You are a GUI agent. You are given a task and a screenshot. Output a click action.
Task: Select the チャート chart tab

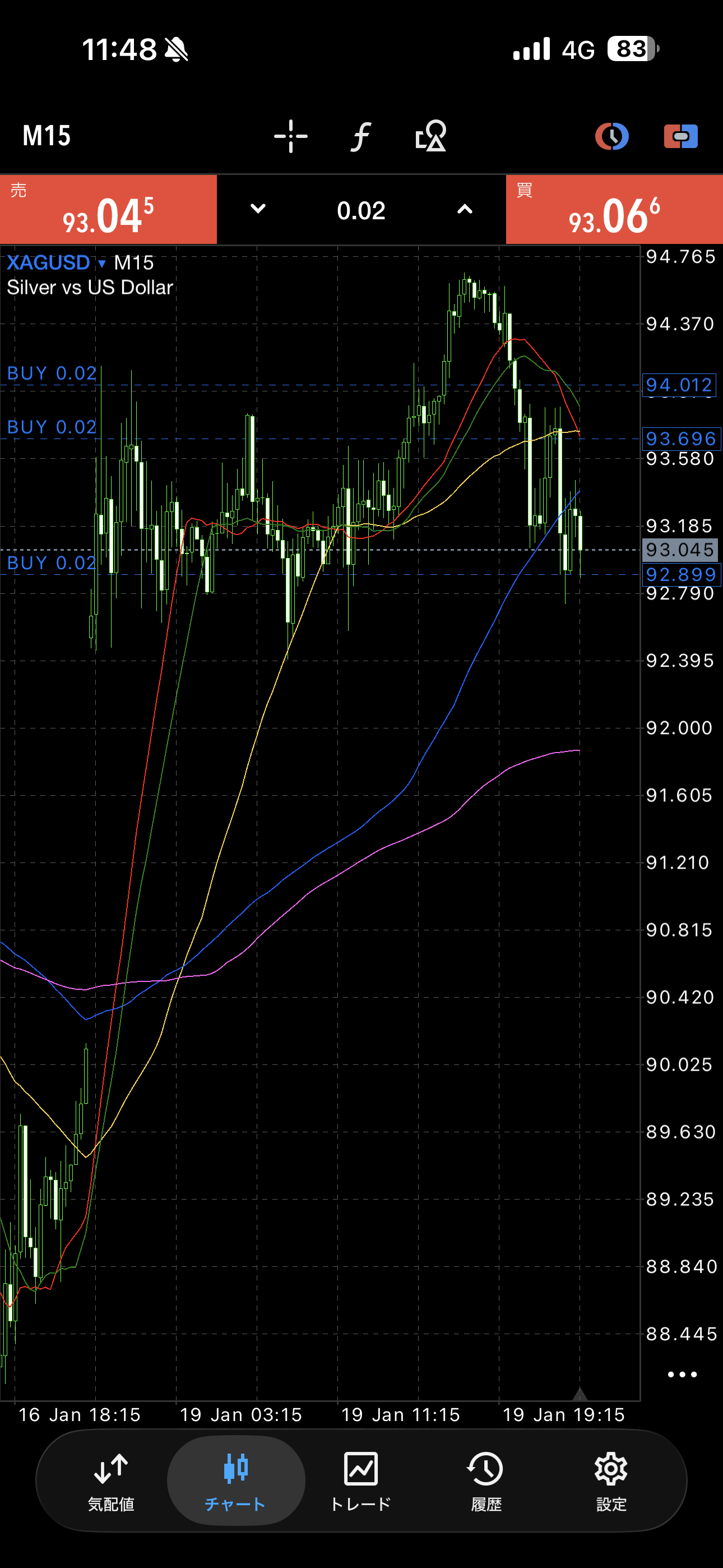[x=235, y=1481]
